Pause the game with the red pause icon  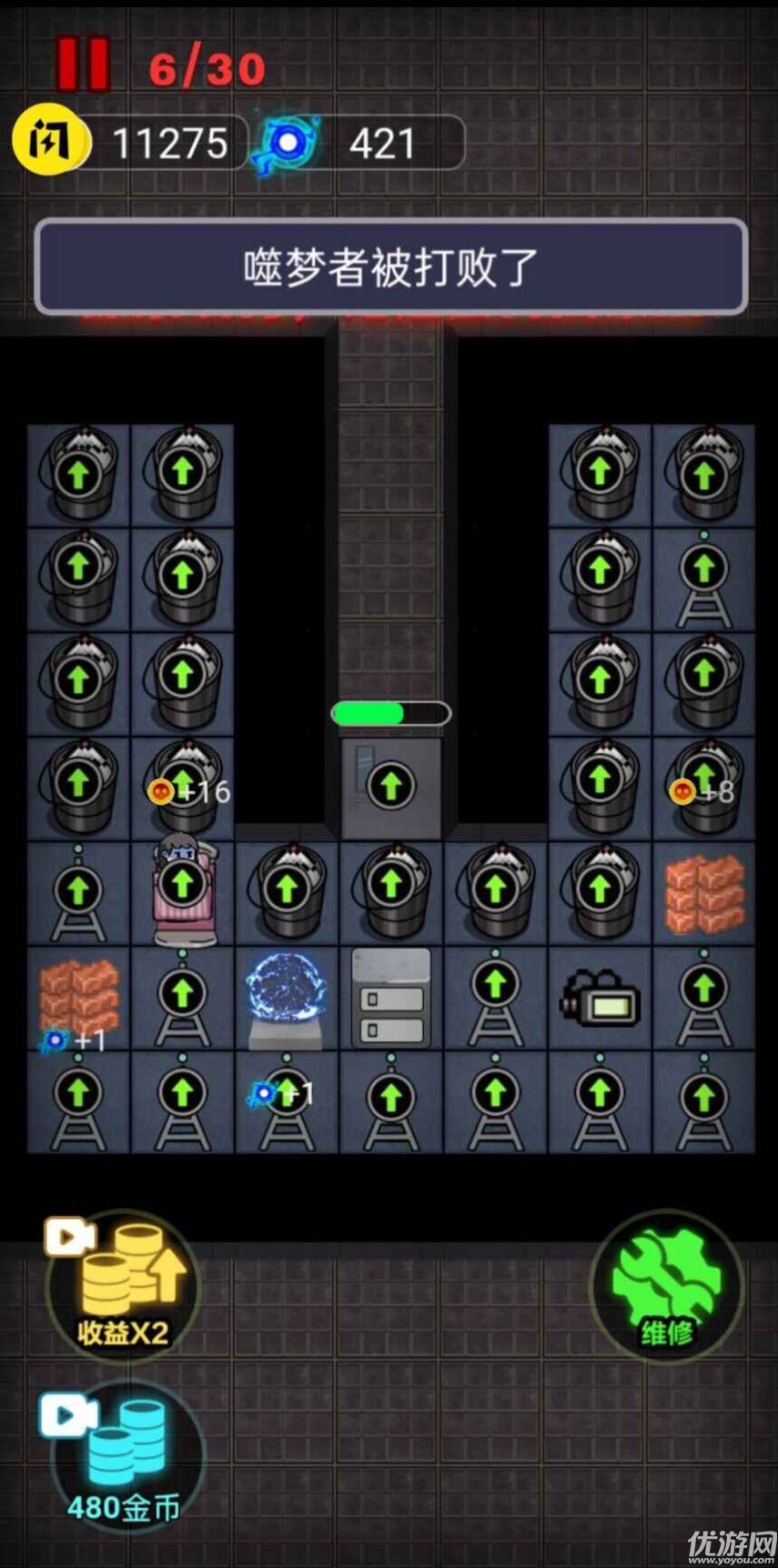[x=83, y=65]
